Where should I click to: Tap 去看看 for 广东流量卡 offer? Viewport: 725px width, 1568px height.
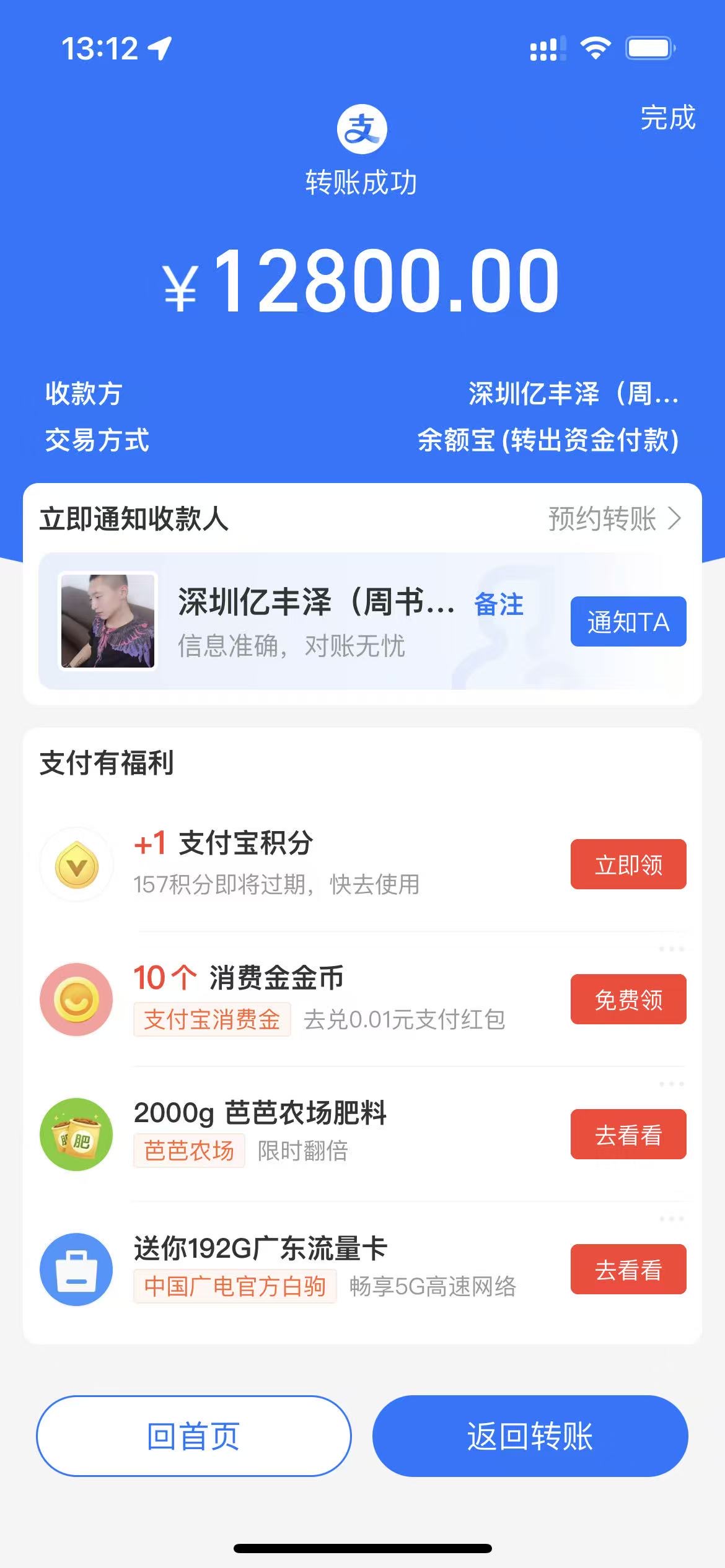[x=628, y=1270]
